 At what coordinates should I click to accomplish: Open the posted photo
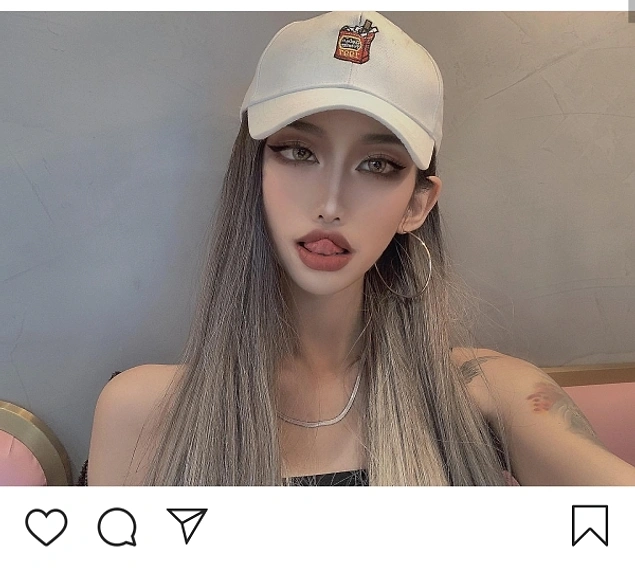pyautogui.click(x=317, y=248)
